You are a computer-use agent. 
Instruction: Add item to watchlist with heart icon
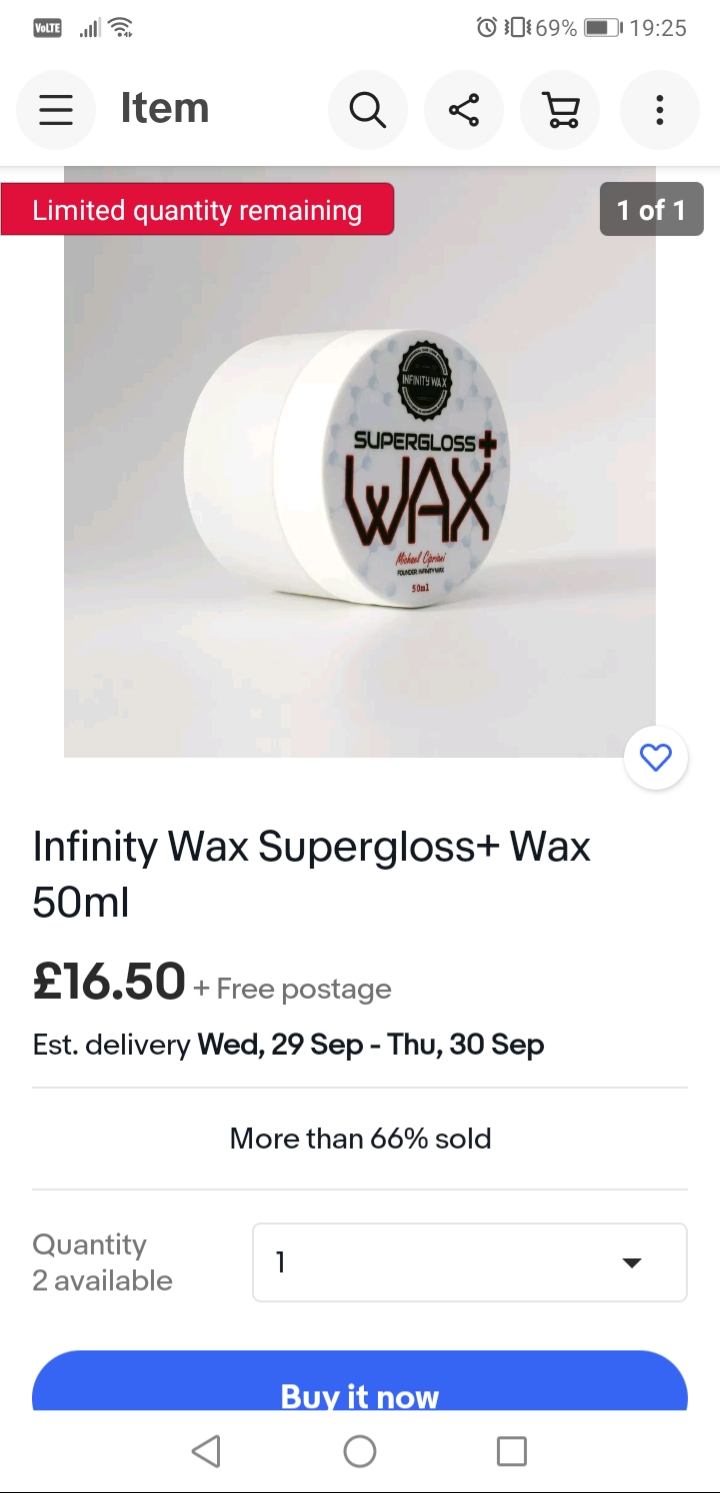(656, 759)
